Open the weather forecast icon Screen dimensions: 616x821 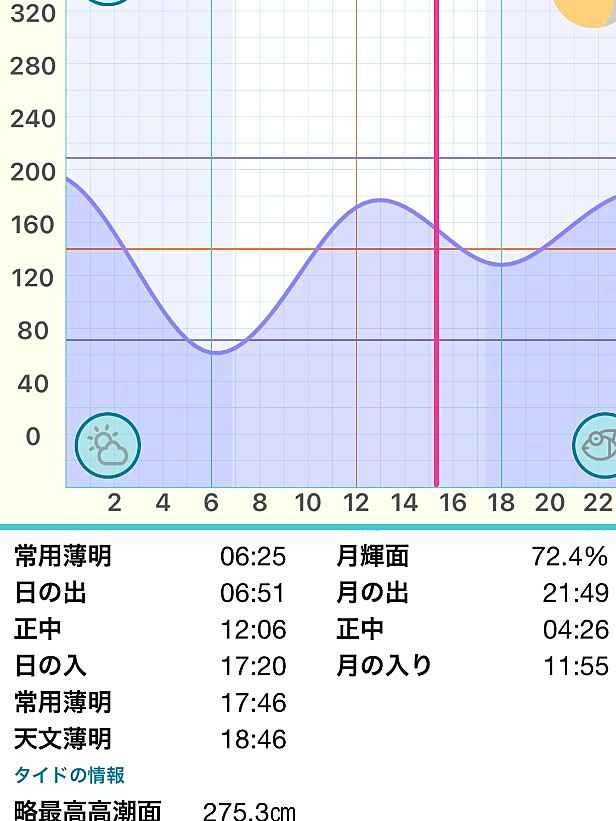108,446
